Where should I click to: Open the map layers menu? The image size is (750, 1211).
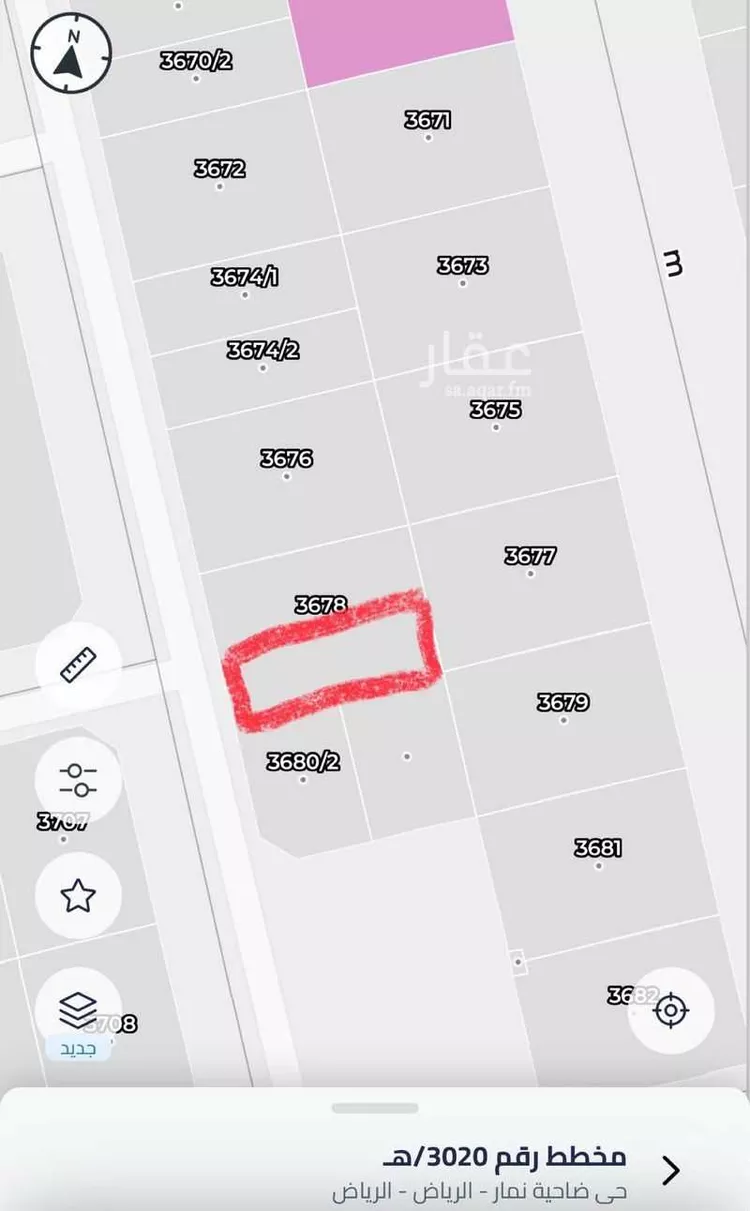[x=78, y=1009]
